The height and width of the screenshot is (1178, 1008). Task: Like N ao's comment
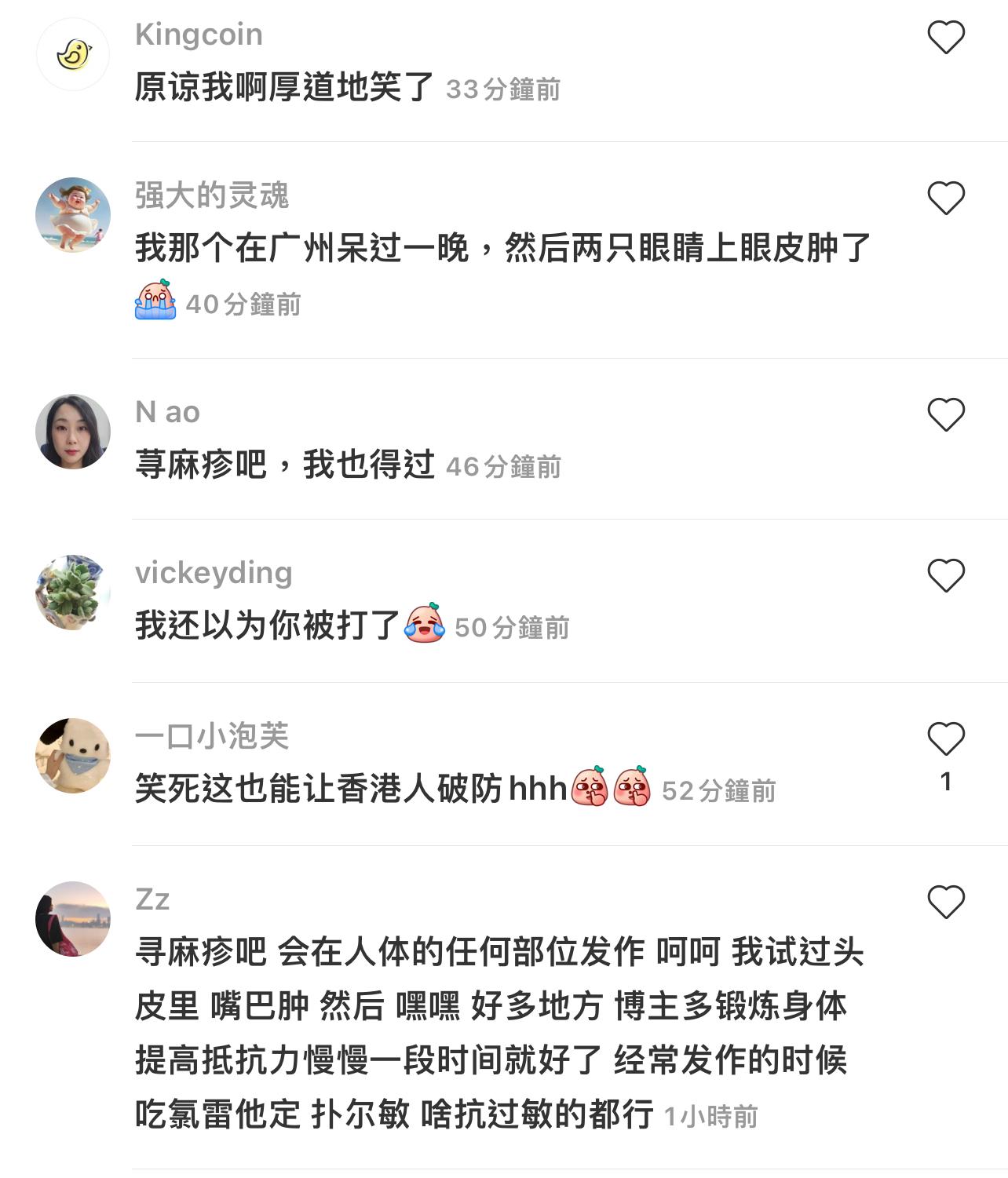(946, 414)
